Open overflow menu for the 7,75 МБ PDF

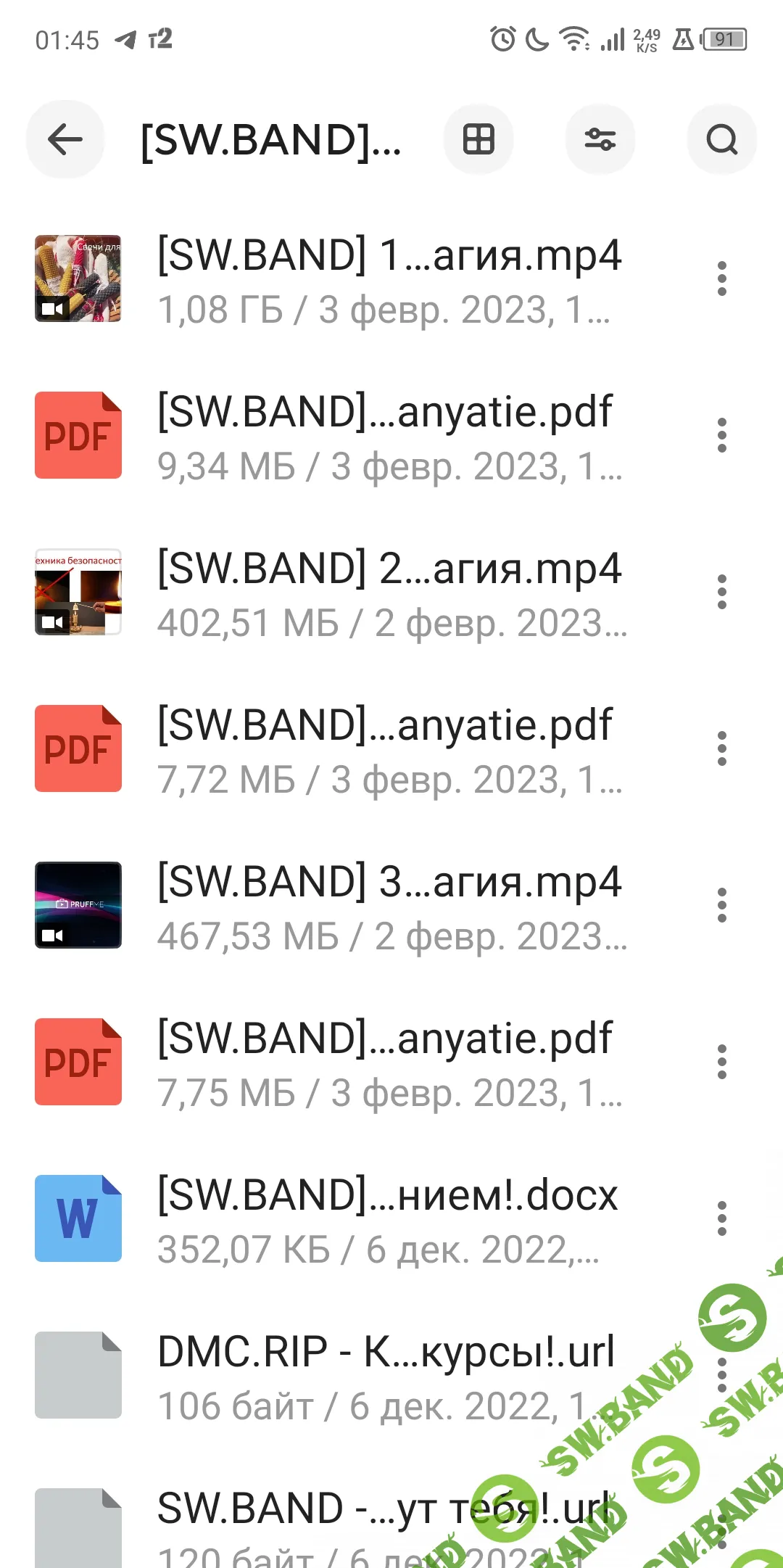721,1062
